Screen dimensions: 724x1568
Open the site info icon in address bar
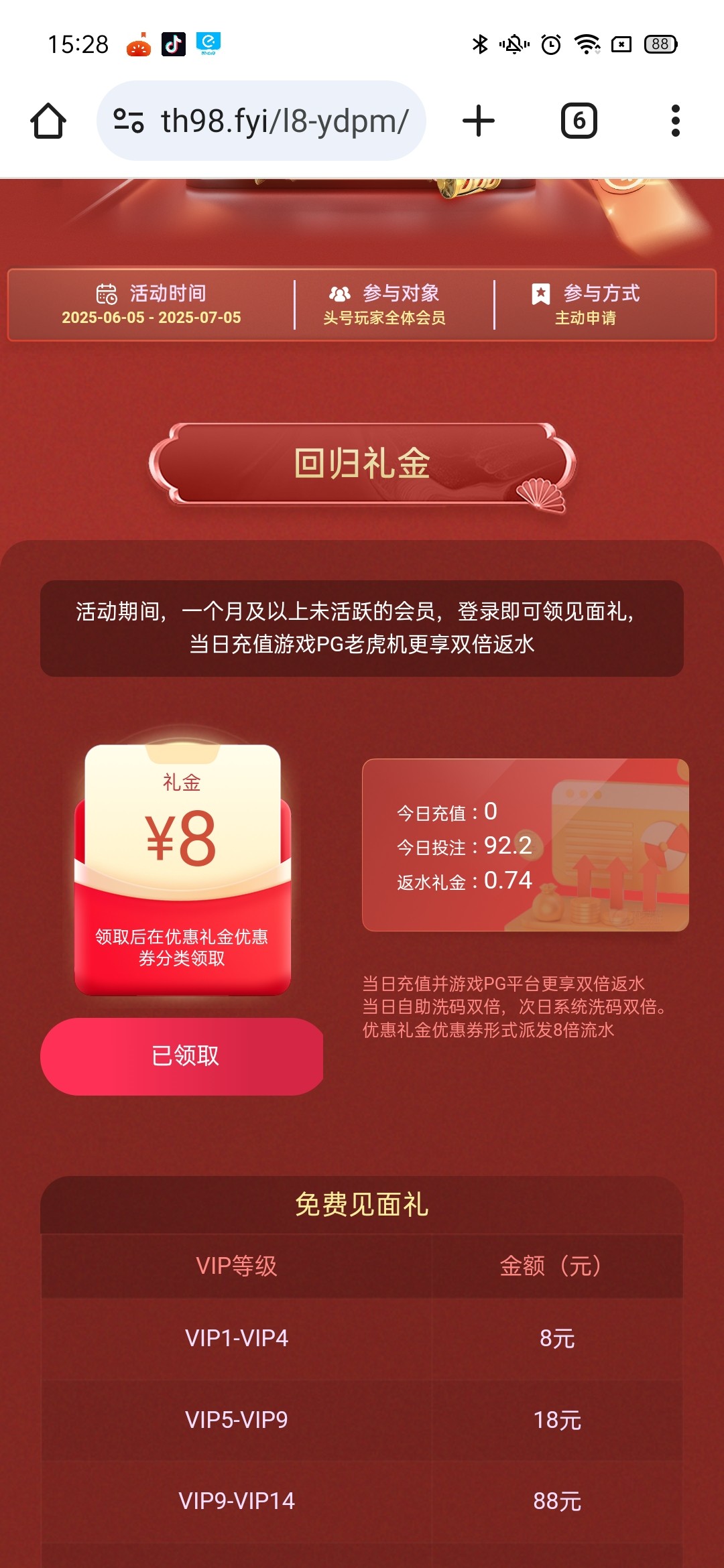(x=128, y=121)
